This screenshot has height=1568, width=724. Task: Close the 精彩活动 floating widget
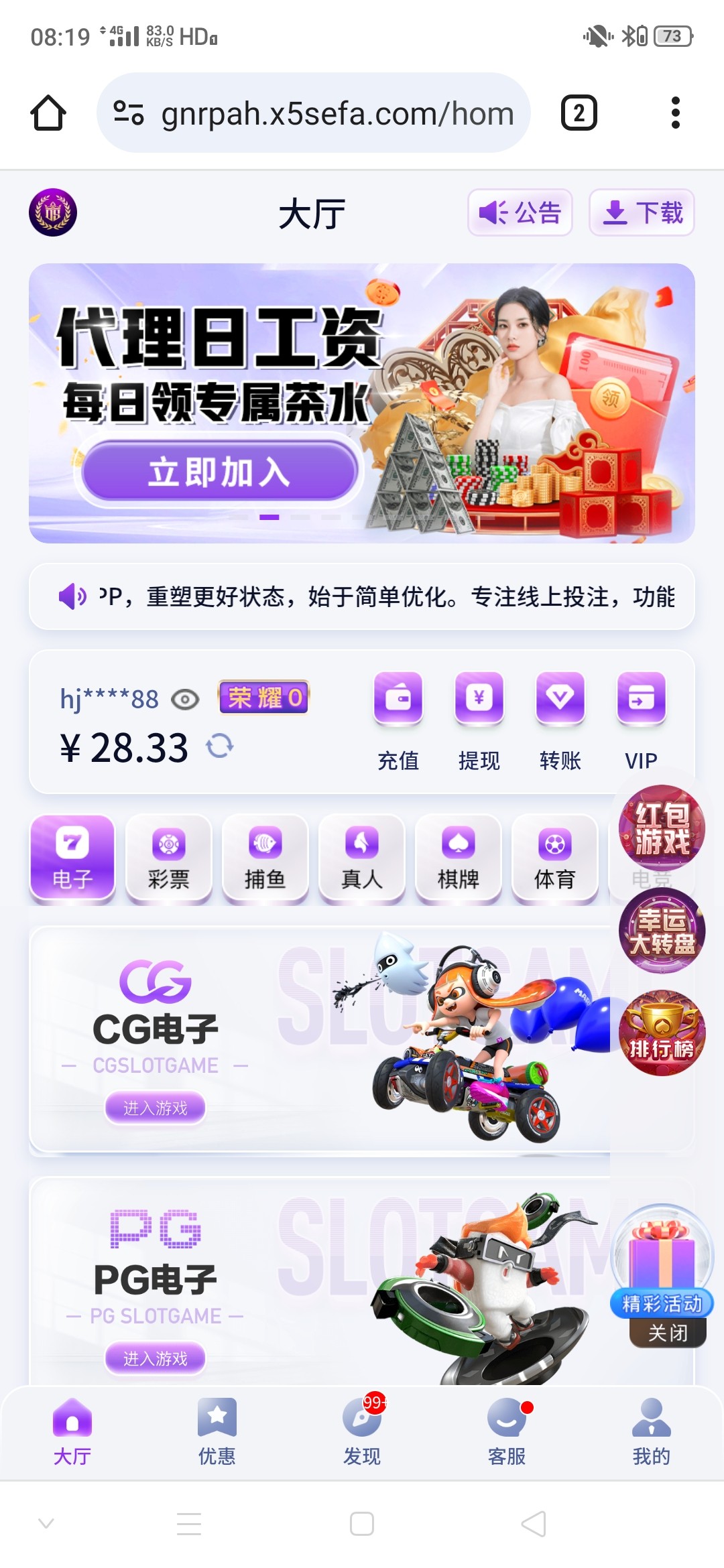click(668, 1333)
